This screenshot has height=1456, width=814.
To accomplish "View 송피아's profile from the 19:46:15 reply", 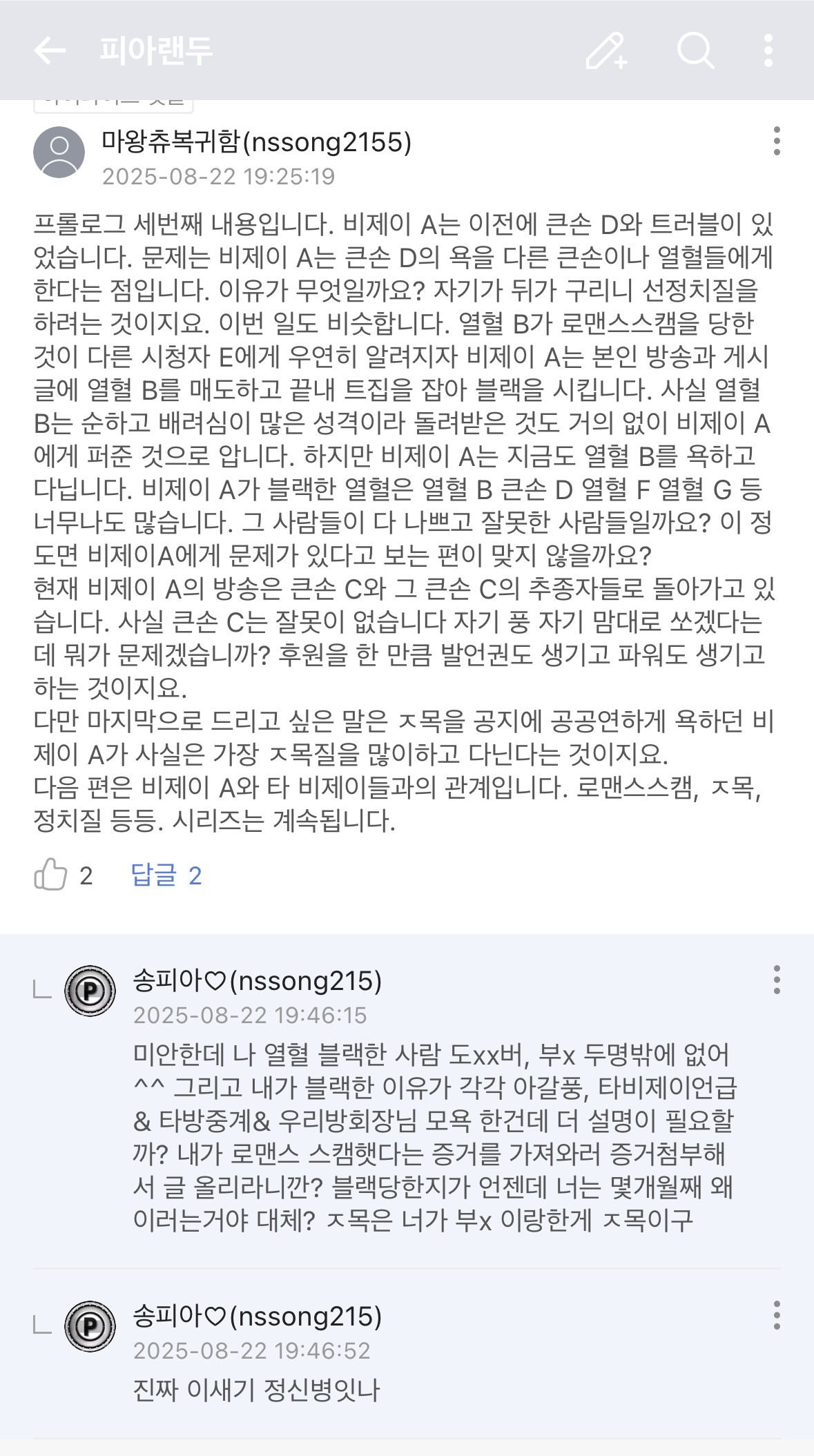I will pos(90,991).
